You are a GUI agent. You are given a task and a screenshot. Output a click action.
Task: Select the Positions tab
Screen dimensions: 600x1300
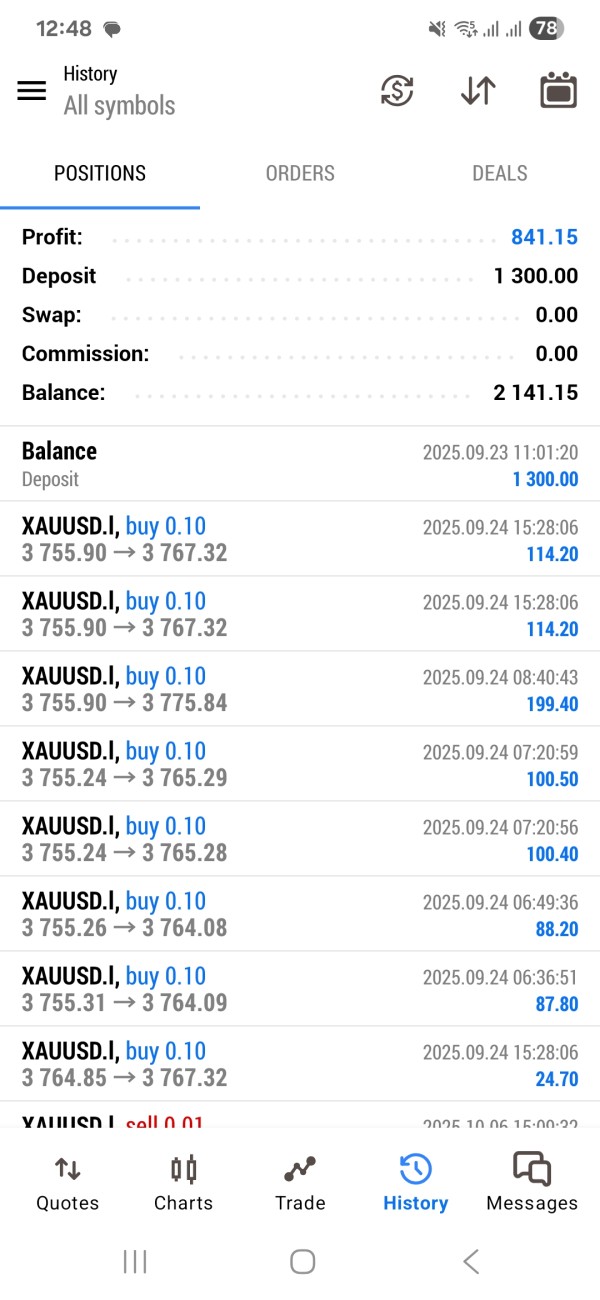[x=100, y=173]
